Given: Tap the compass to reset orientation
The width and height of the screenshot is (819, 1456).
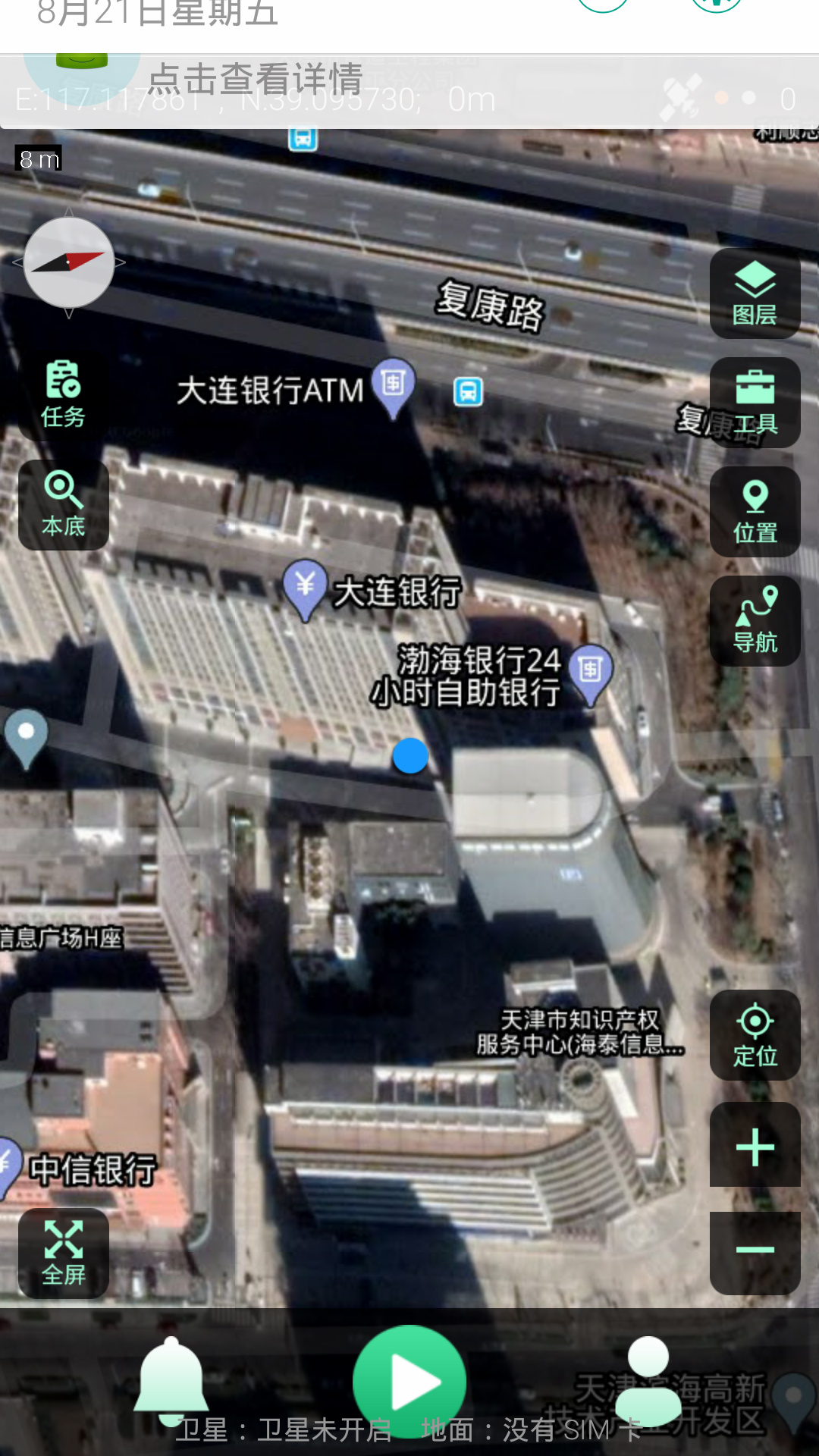Looking at the screenshot, I should [69, 262].
